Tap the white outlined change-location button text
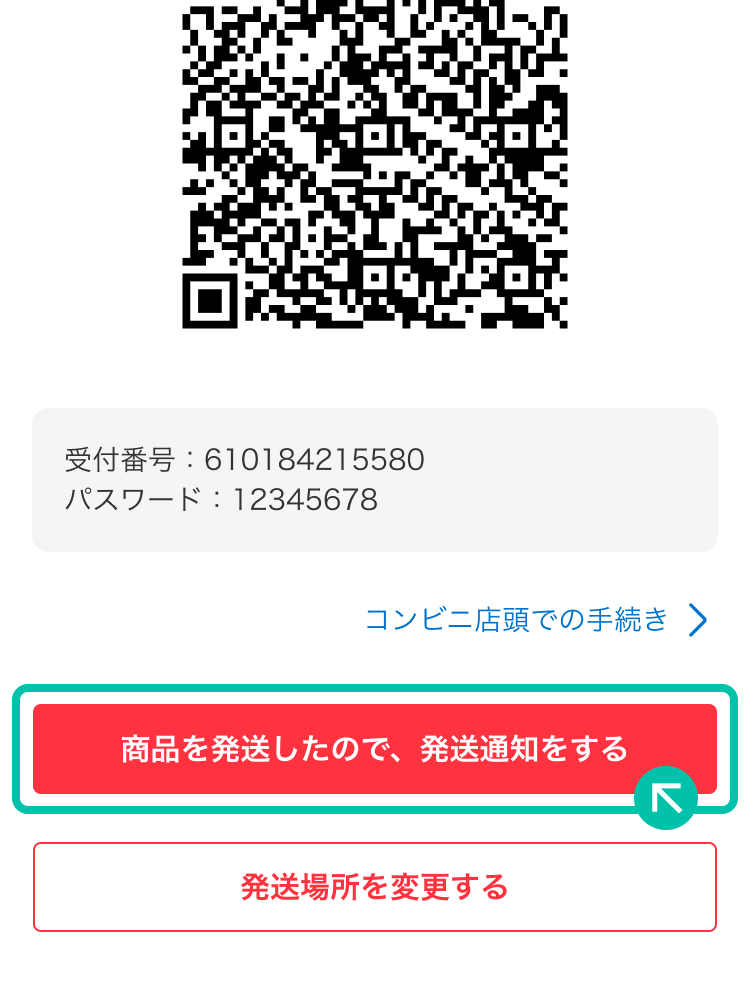This screenshot has width=750, height=996. [375, 886]
